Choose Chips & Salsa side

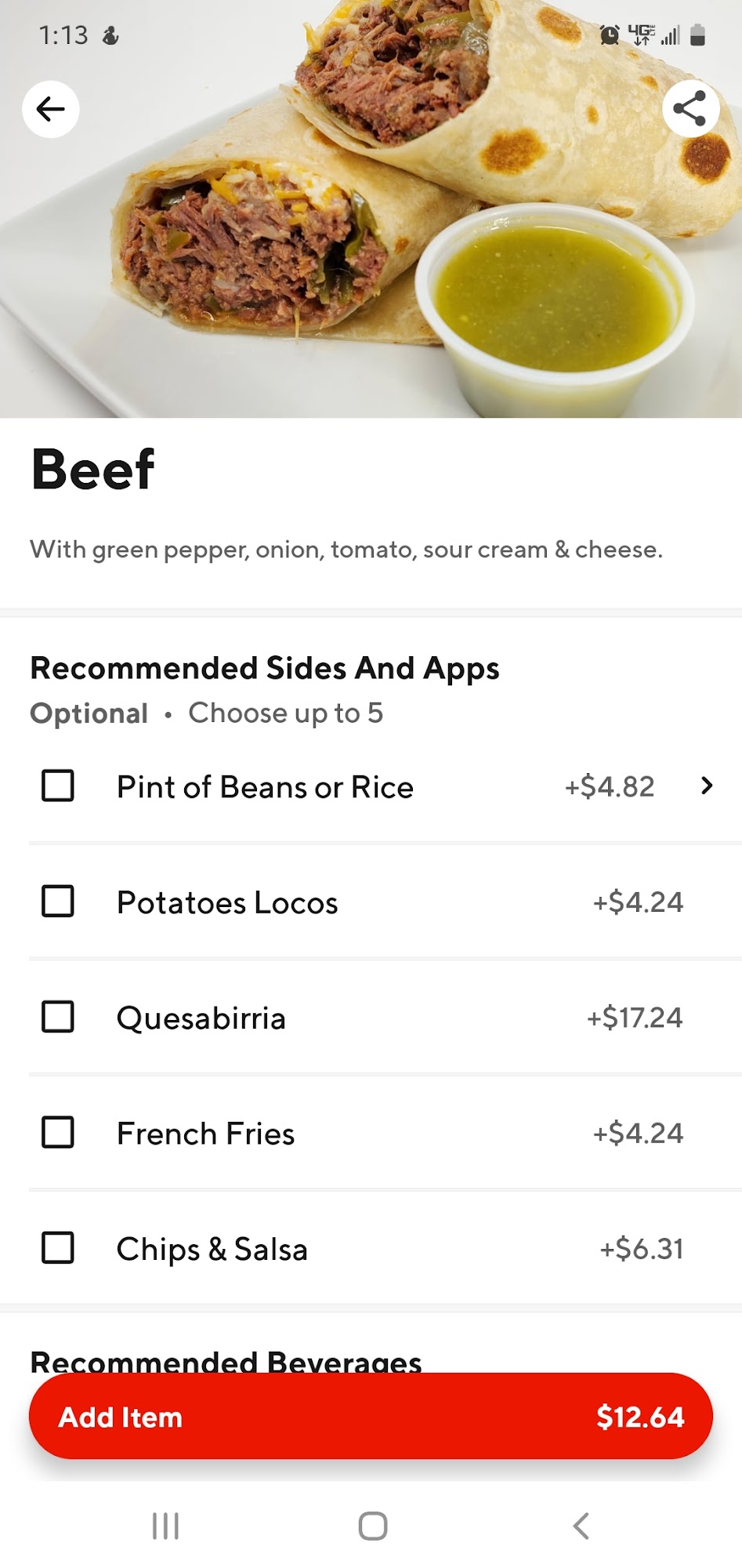click(58, 1247)
